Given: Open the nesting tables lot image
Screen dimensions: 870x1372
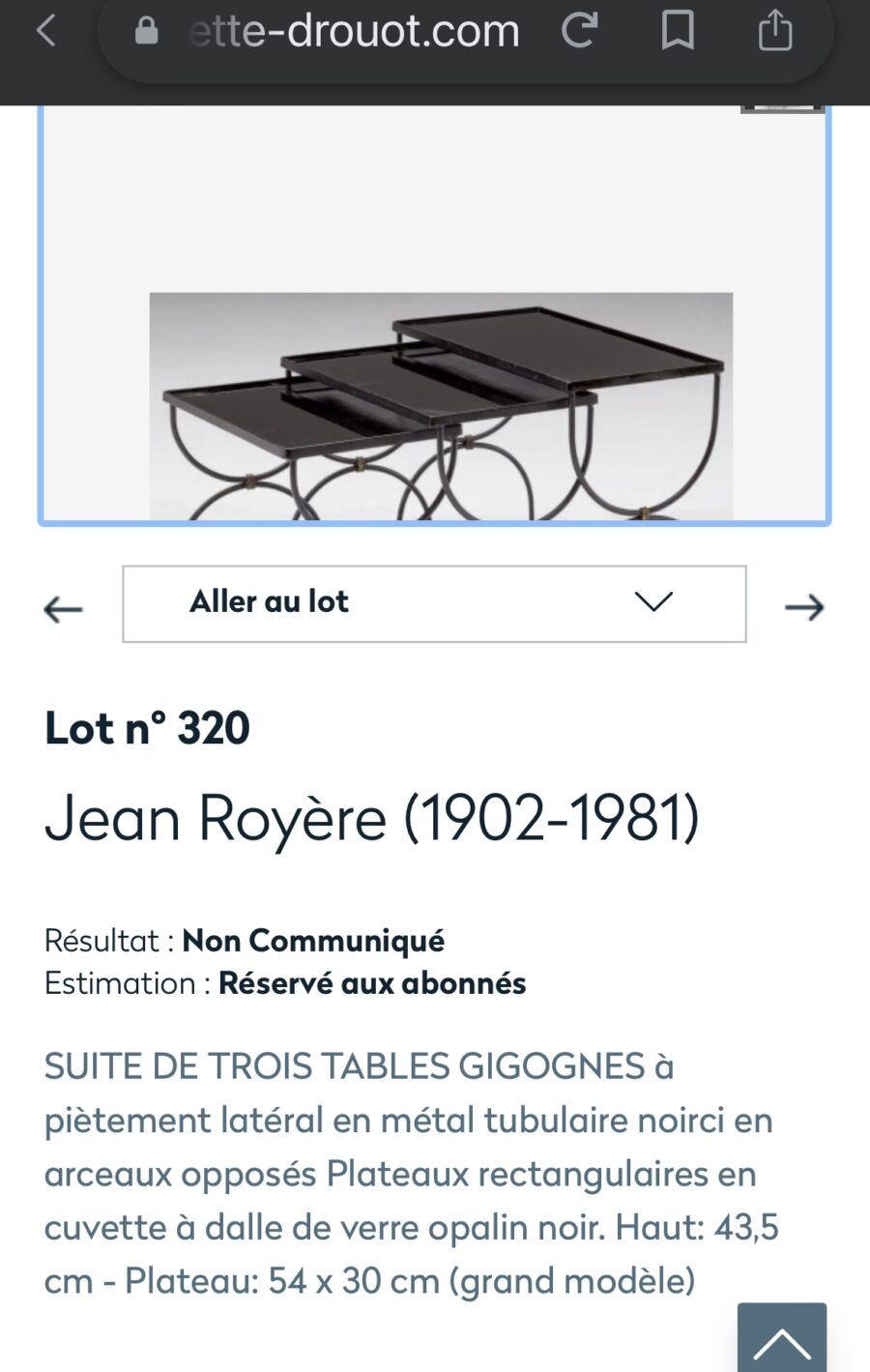Looking at the screenshot, I should (x=440, y=405).
